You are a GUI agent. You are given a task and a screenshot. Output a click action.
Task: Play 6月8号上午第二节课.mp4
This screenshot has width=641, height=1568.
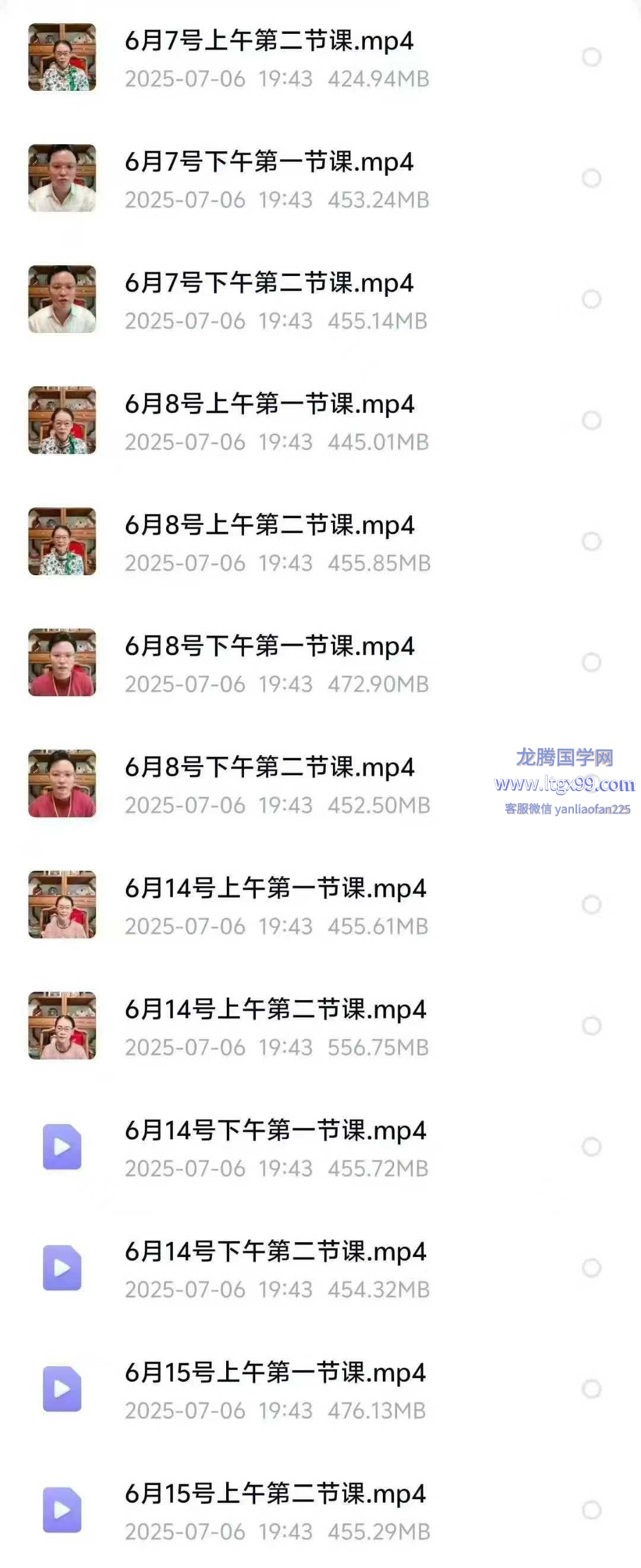click(269, 526)
